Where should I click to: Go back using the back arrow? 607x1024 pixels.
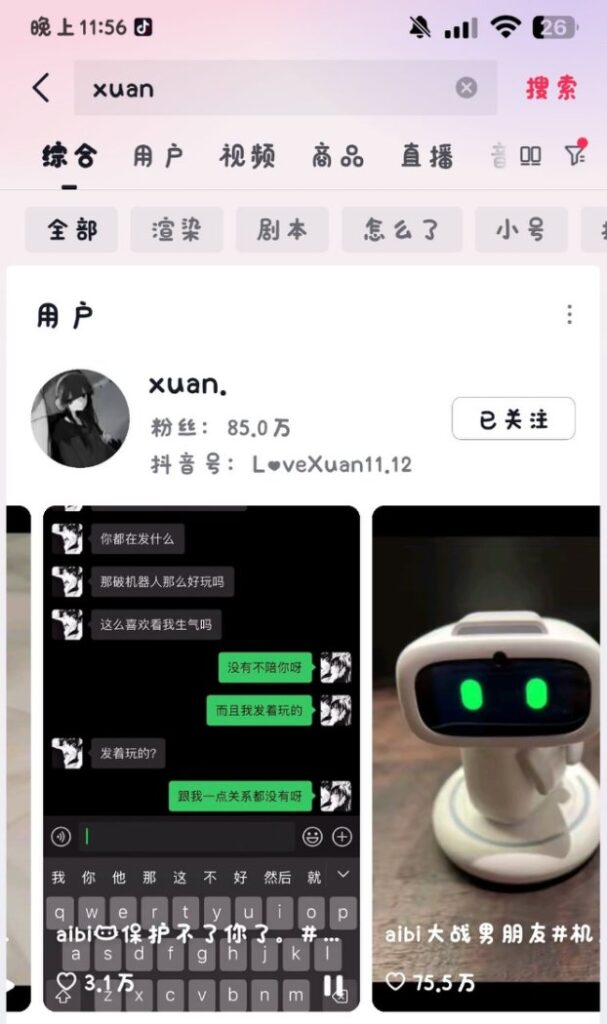(41, 88)
